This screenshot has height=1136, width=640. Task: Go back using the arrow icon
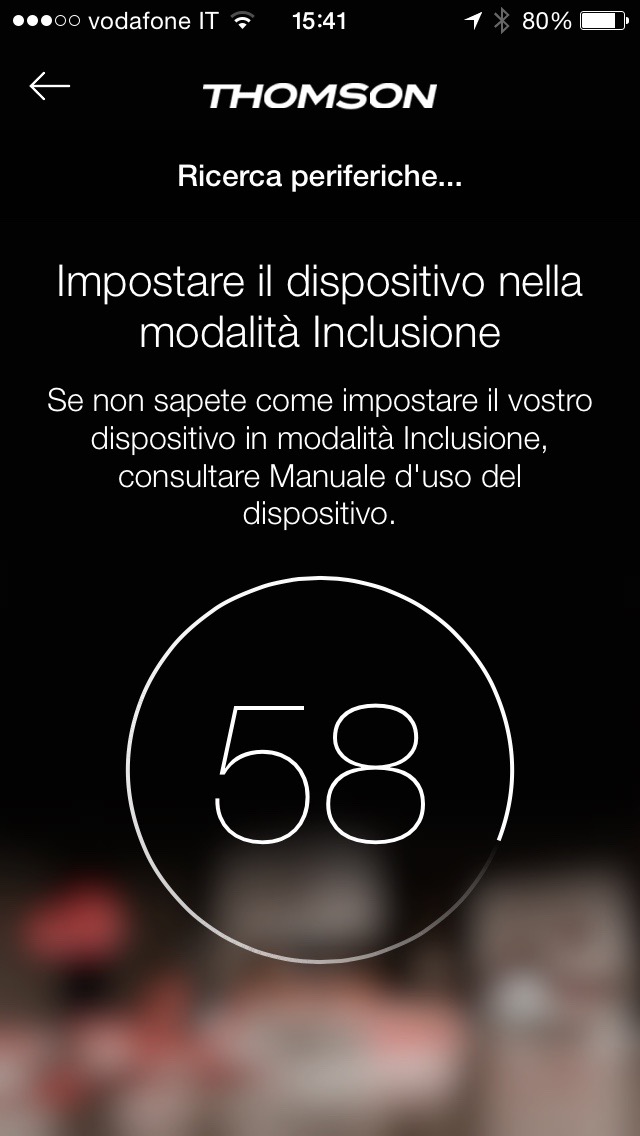[x=49, y=87]
